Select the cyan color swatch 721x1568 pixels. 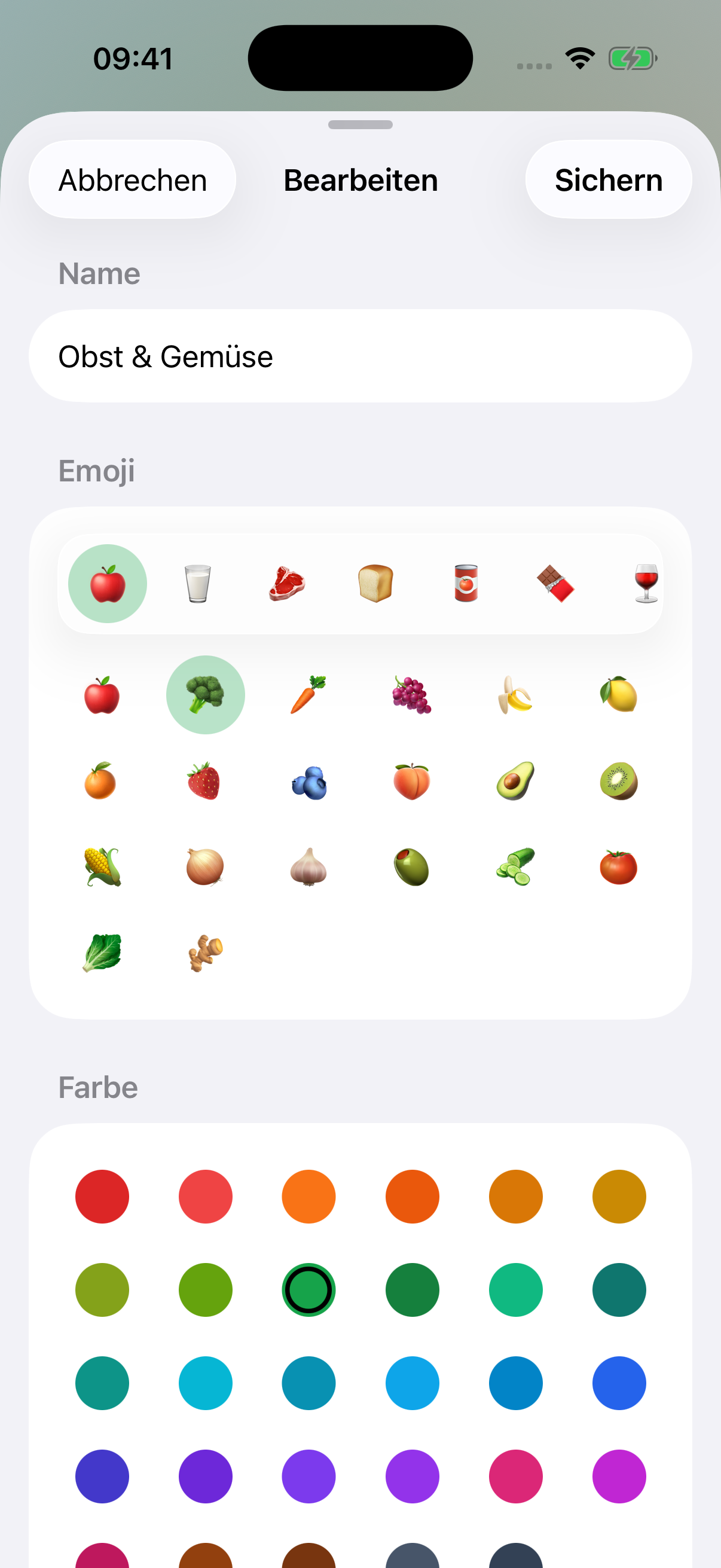(205, 1383)
